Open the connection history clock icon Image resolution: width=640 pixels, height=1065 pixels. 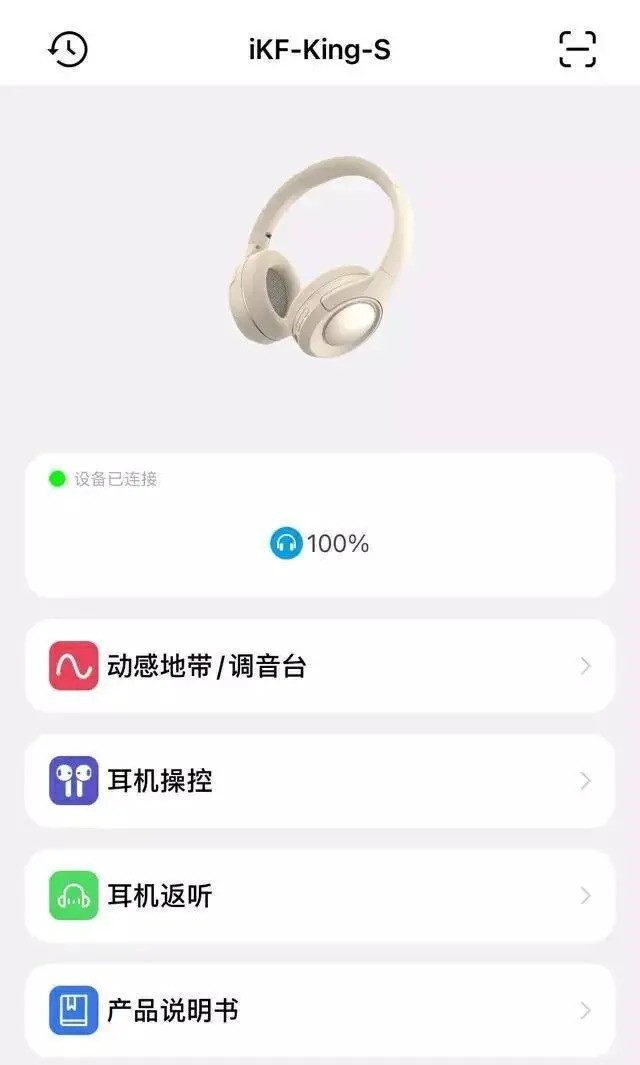click(x=68, y=49)
